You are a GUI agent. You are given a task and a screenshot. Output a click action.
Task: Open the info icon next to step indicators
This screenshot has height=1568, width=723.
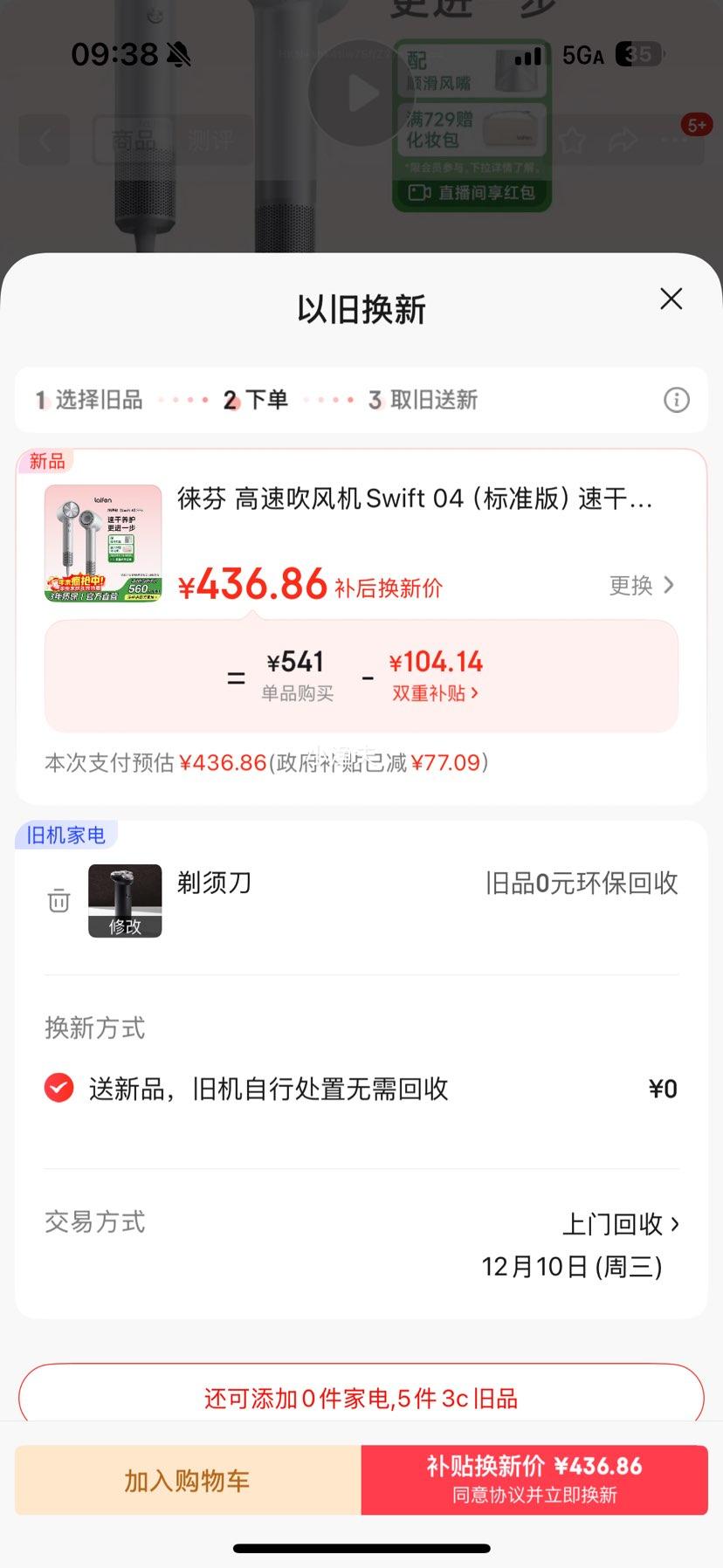pyautogui.click(x=676, y=401)
